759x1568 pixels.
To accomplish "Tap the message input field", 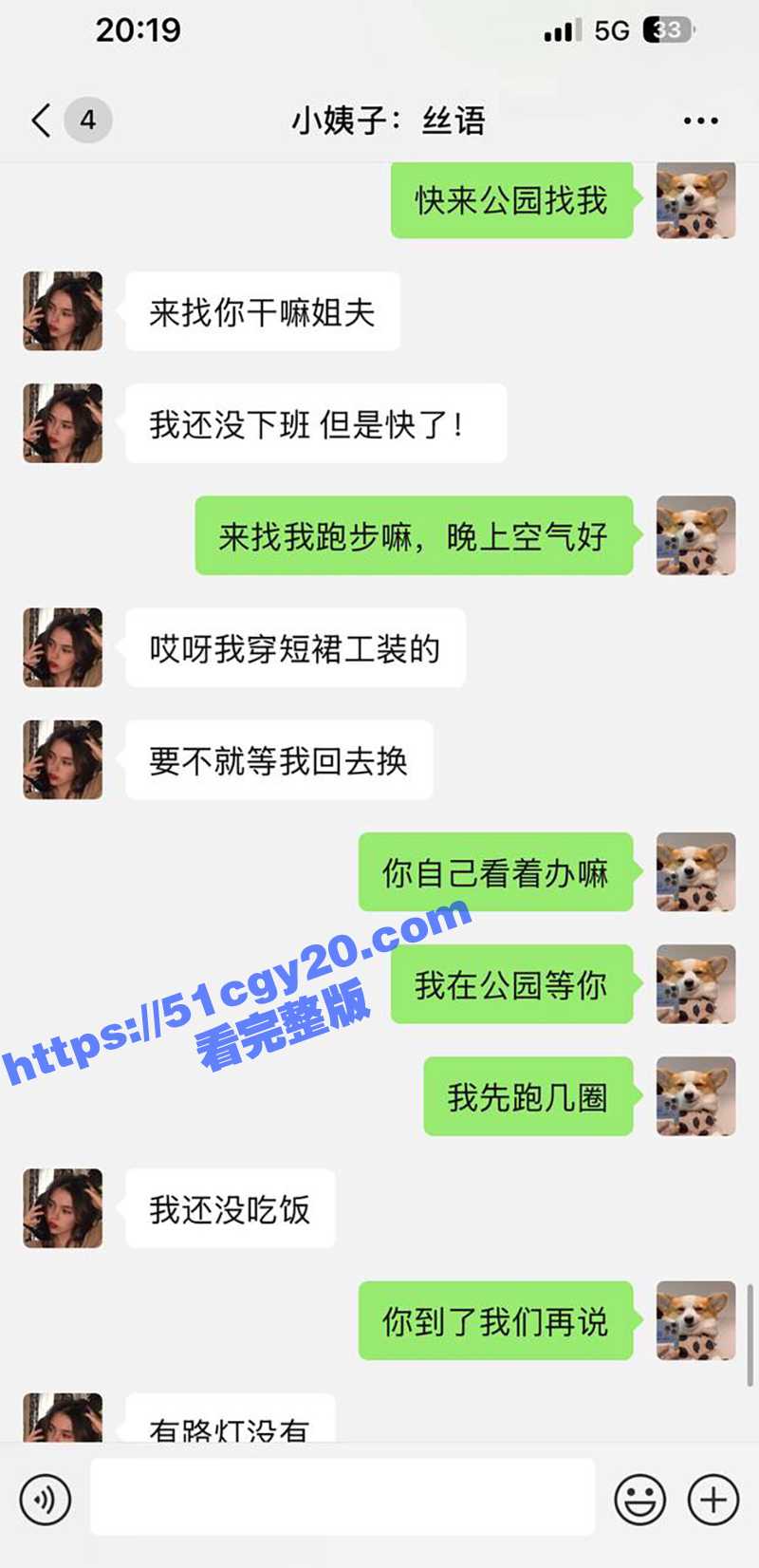I will coord(342,1497).
